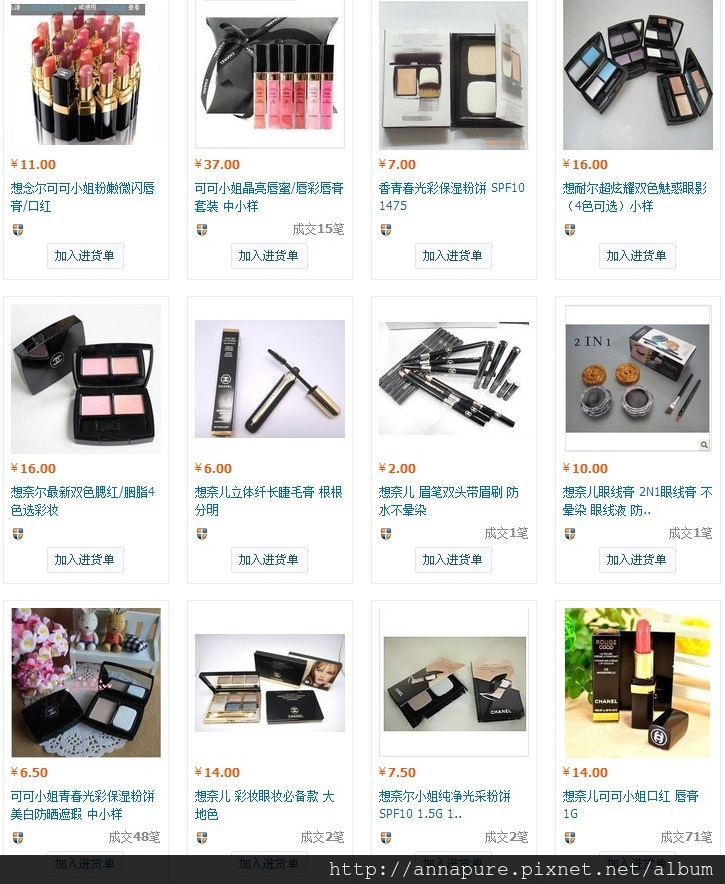Add 想奈儿眉笔 to purchase list

pos(453,560)
